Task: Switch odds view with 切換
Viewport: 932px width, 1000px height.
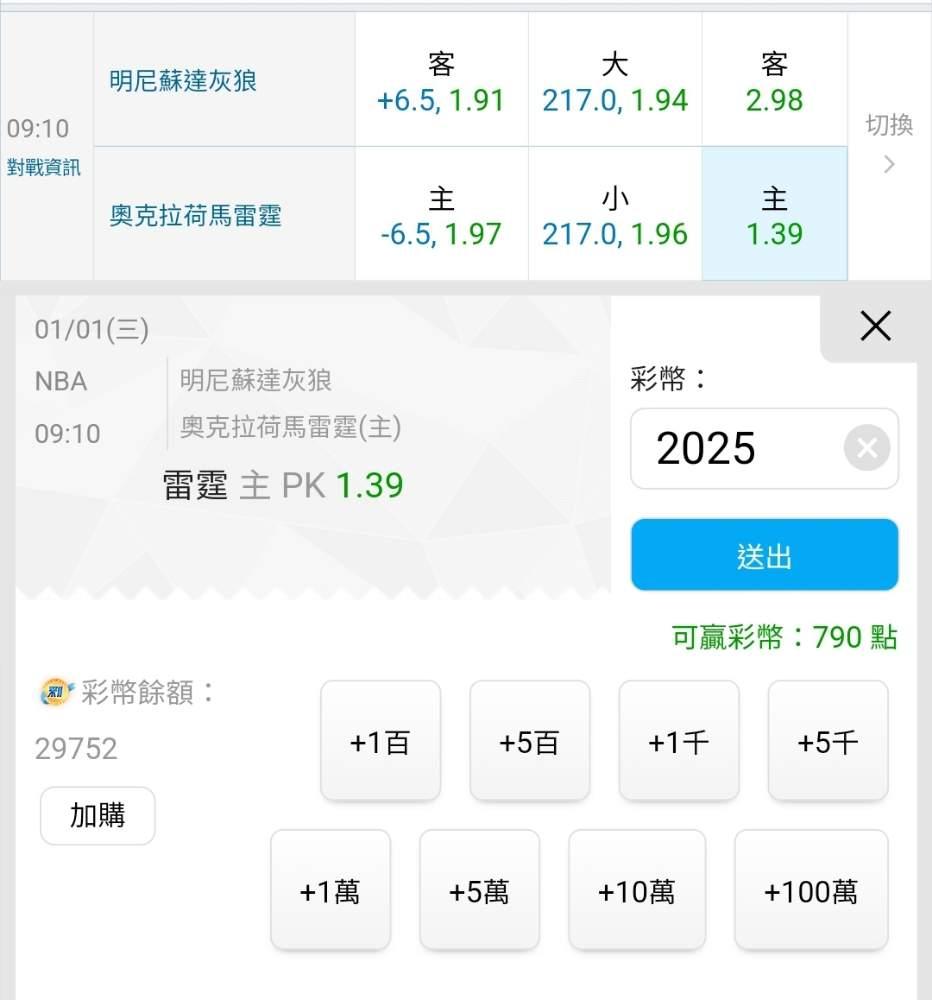Action: click(889, 143)
